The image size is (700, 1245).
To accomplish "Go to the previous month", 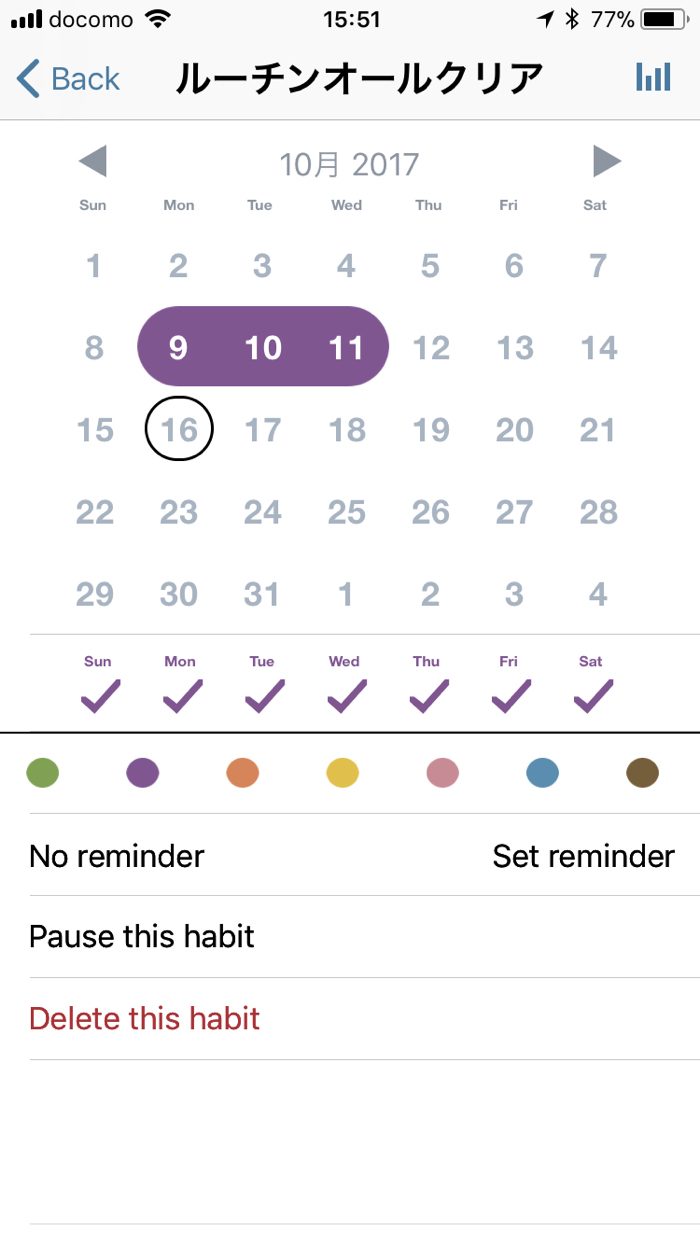I will pos(93,162).
